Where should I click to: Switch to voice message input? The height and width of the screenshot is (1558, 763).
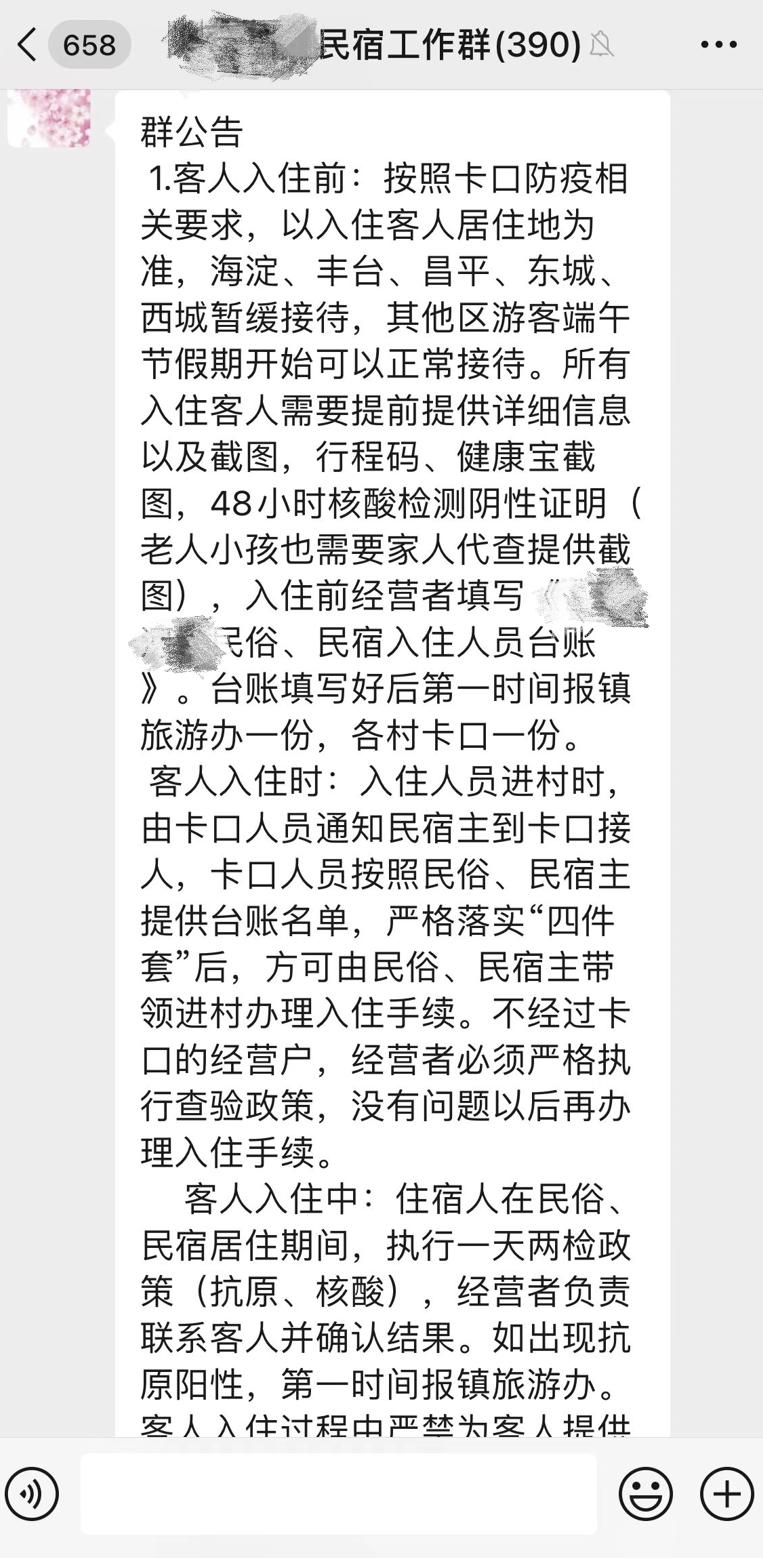click(x=32, y=1494)
